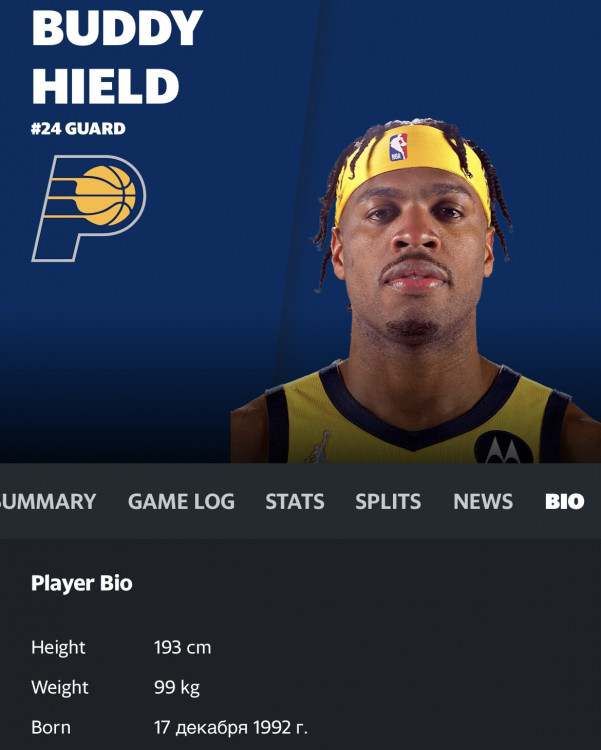The width and height of the screenshot is (601, 750).
Task: Select the Bio tab
Action: tap(564, 501)
